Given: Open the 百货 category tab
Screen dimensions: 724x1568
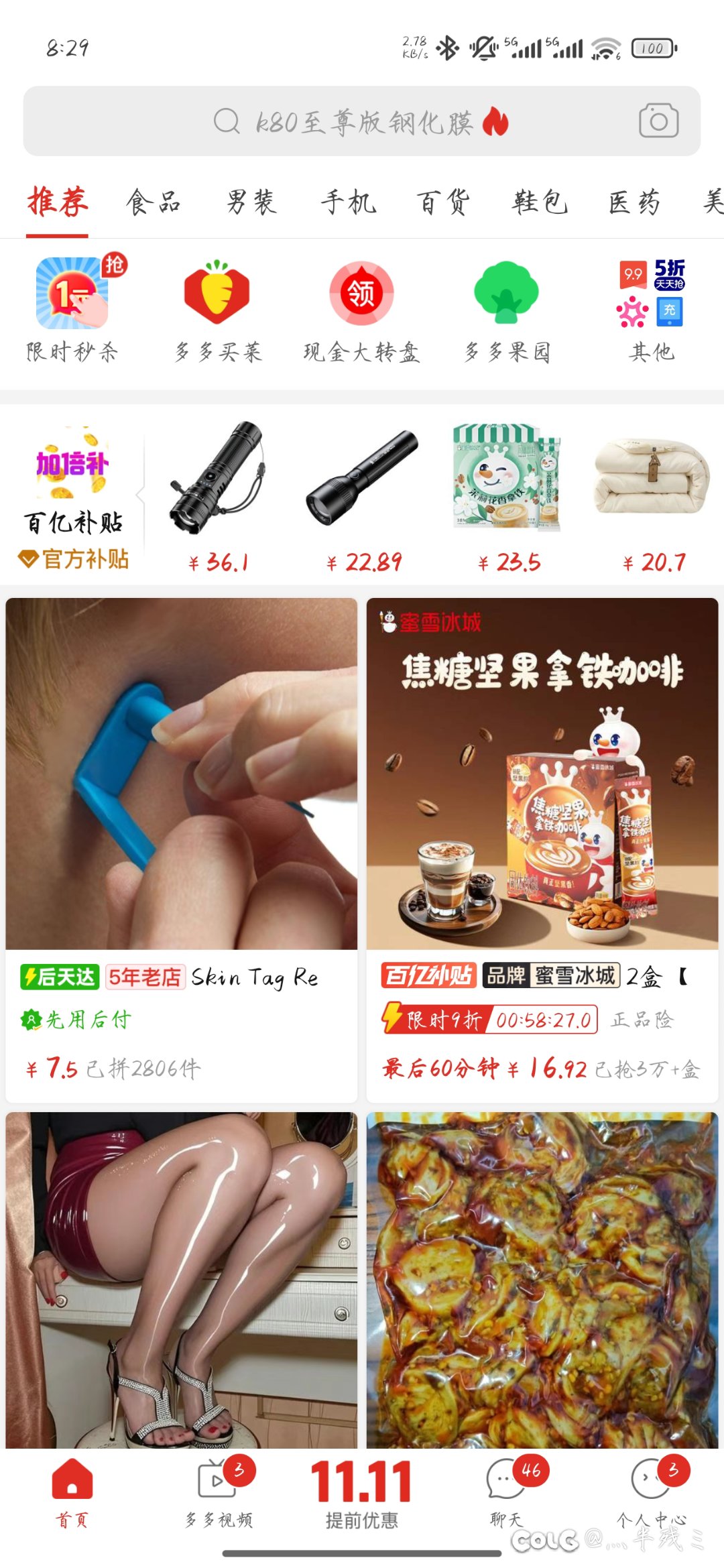Looking at the screenshot, I should click(x=443, y=202).
